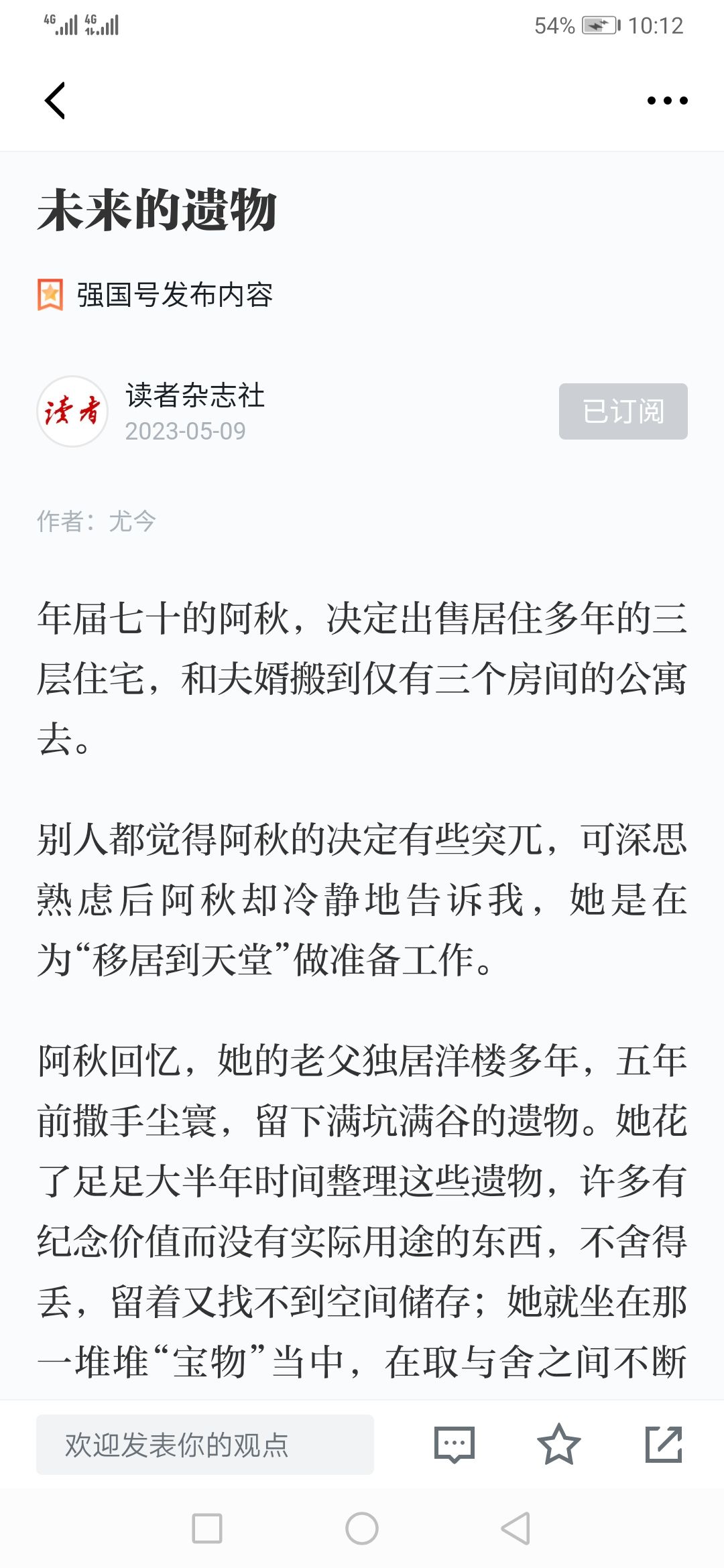Open recent apps with the square button
The height and width of the screenshot is (1568, 724).
click(207, 1528)
